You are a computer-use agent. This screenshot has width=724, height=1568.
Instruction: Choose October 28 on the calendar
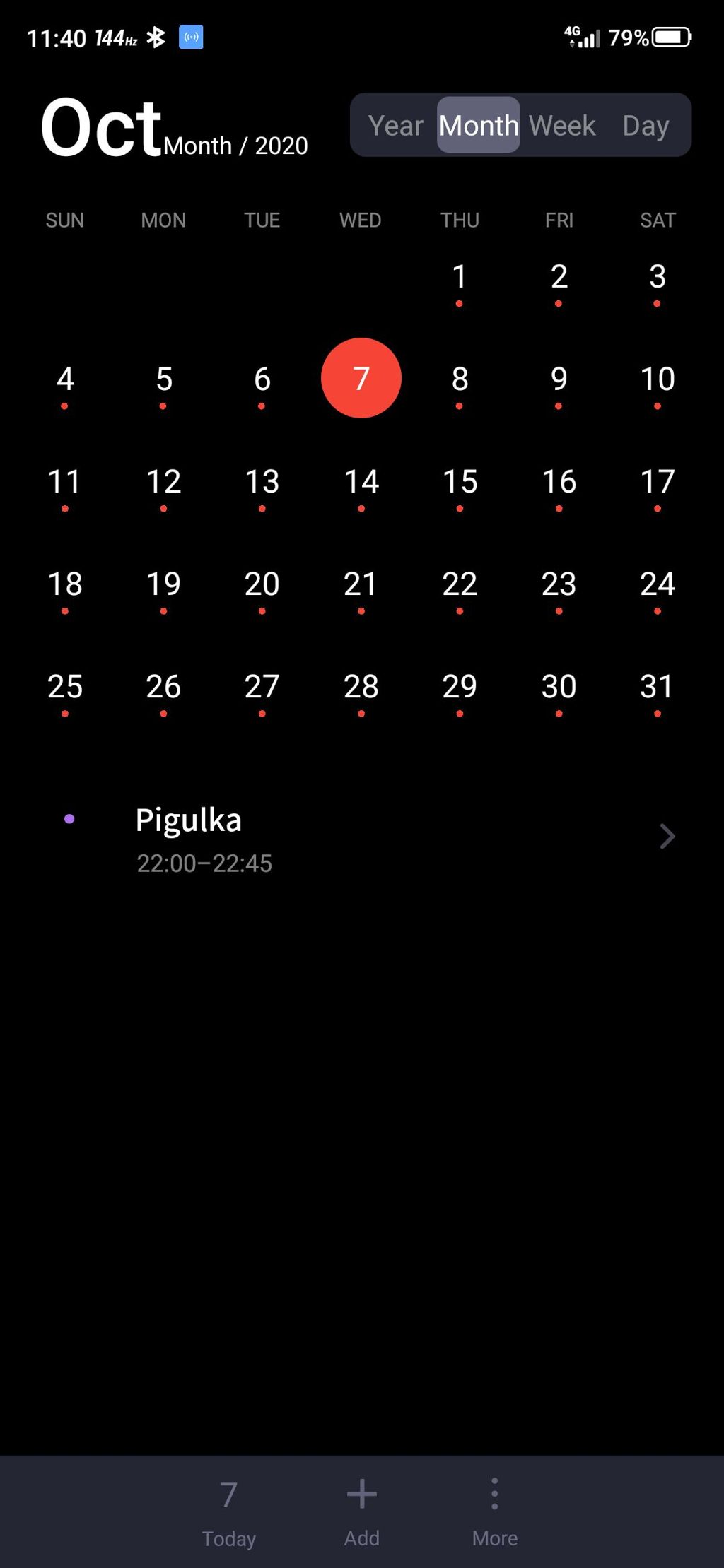[361, 687]
